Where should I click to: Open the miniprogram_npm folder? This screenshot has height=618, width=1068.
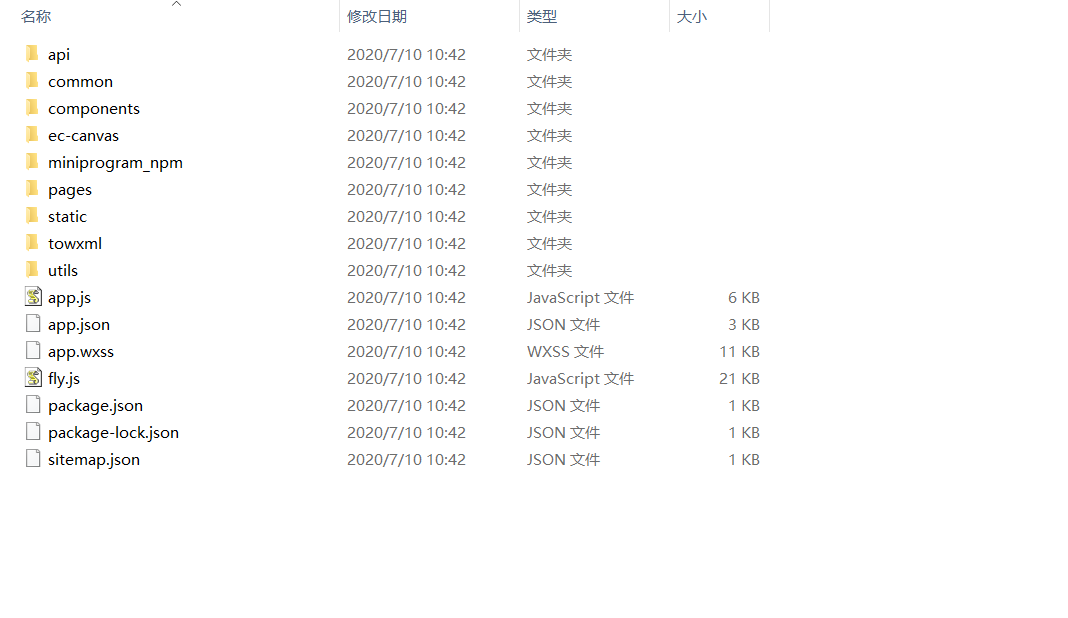tap(115, 163)
